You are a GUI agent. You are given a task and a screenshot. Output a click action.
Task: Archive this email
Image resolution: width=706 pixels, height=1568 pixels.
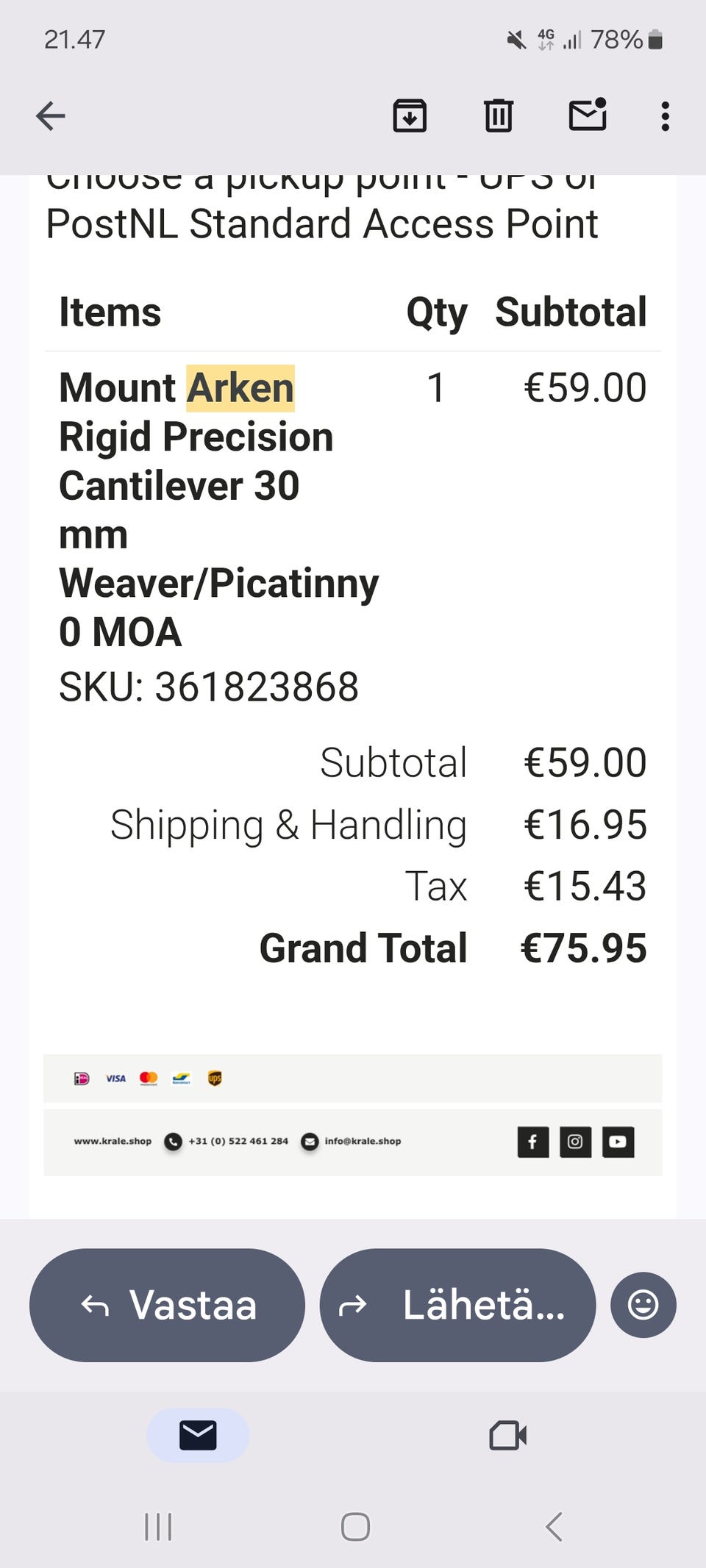click(410, 115)
